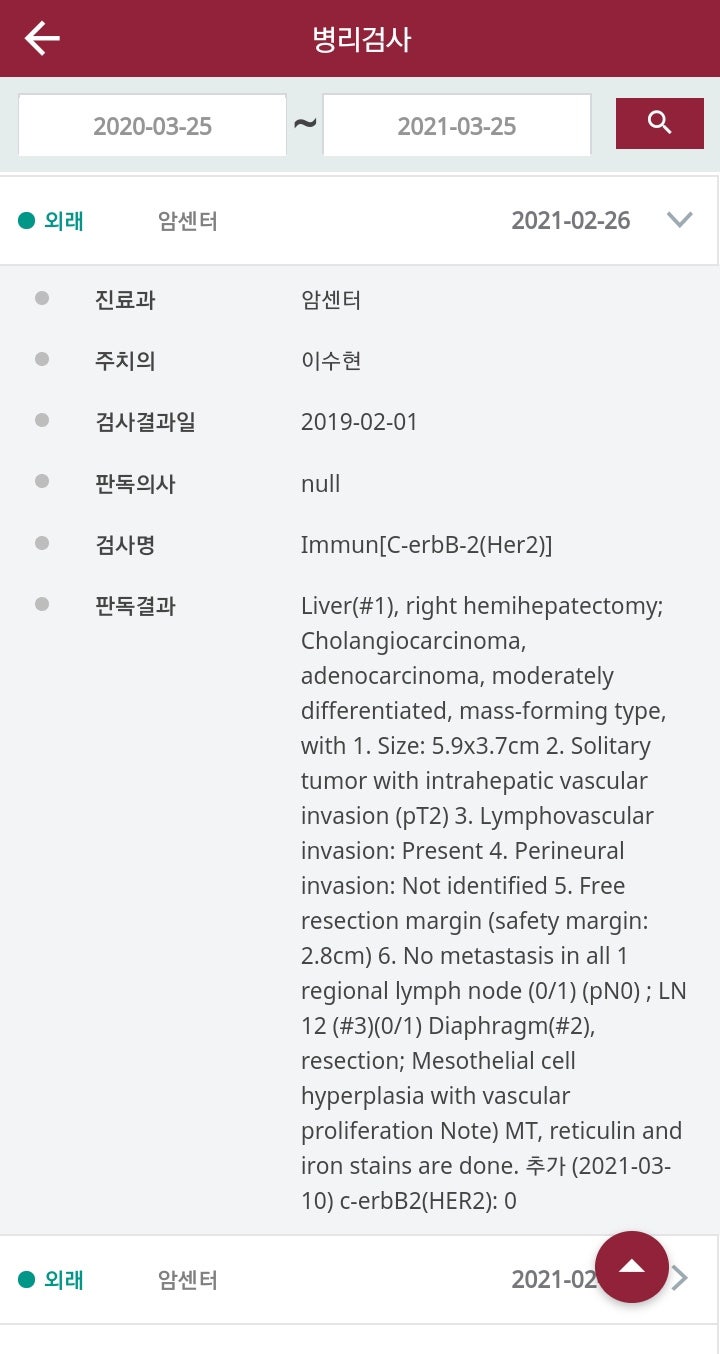The height and width of the screenshot is (1354, 720).
Task: Expand the second 암센터 record at bottom
Action: pyautogui.click(x=359, y=1279)
